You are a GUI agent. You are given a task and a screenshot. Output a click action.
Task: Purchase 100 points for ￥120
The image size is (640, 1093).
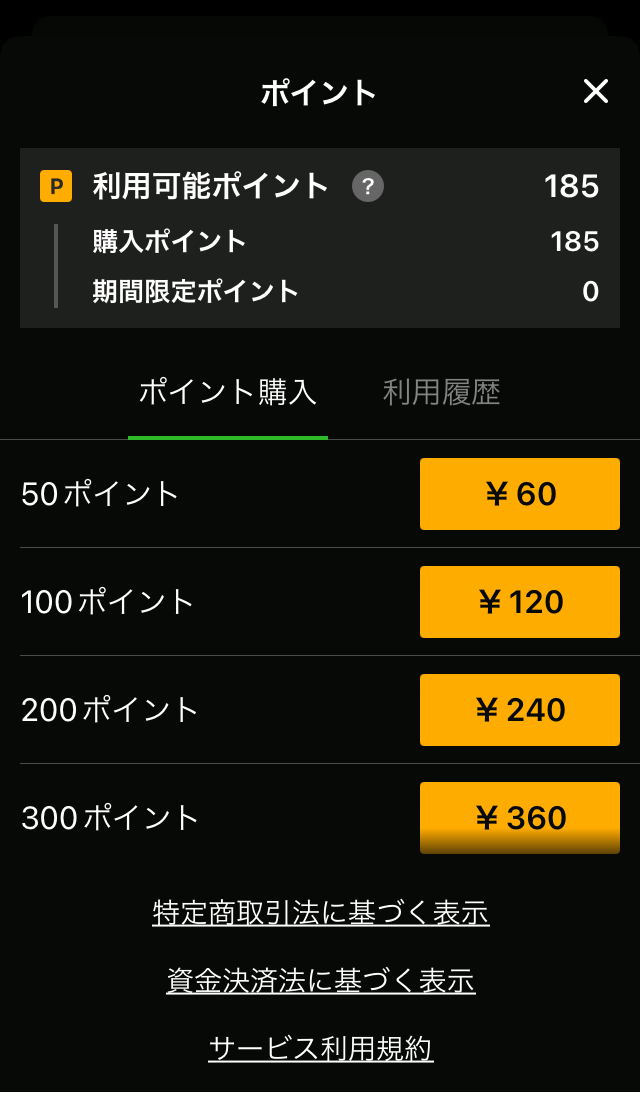(520, 602)
